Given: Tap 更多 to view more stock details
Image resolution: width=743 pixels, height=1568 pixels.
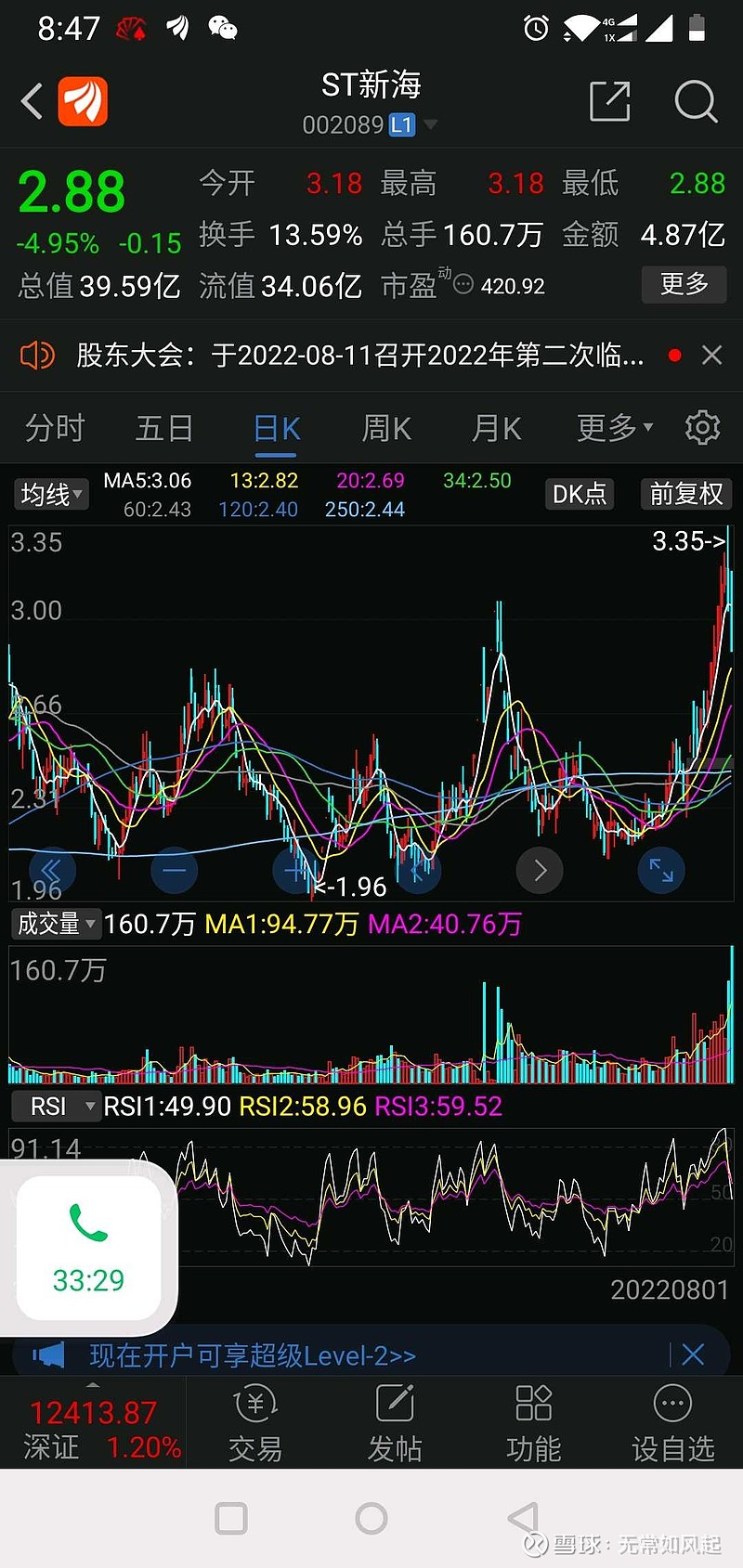Looking at the screenshot, I should pyautogui.click(x=684, y=285).
